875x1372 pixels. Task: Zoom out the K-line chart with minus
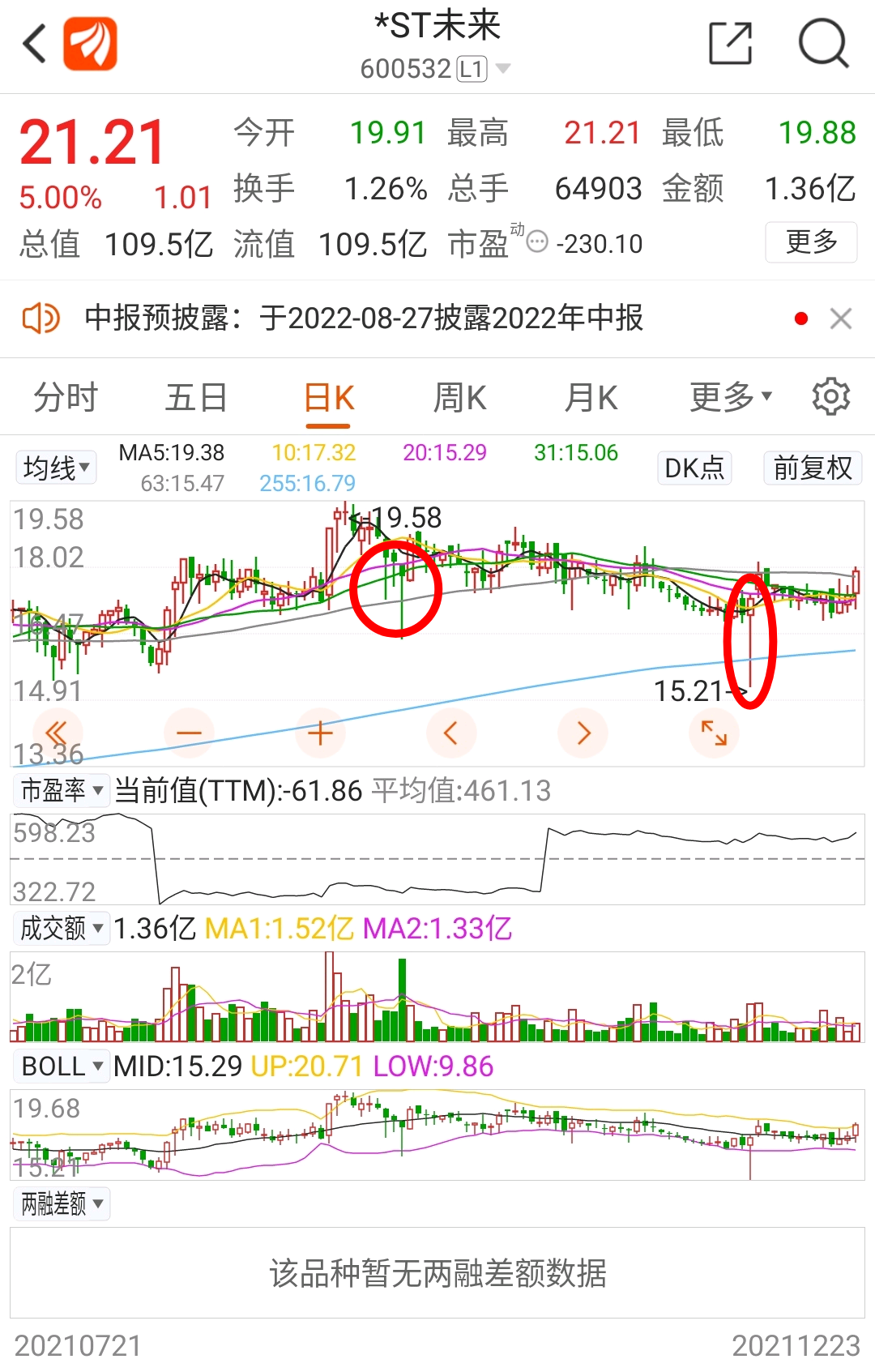point(189,733)
